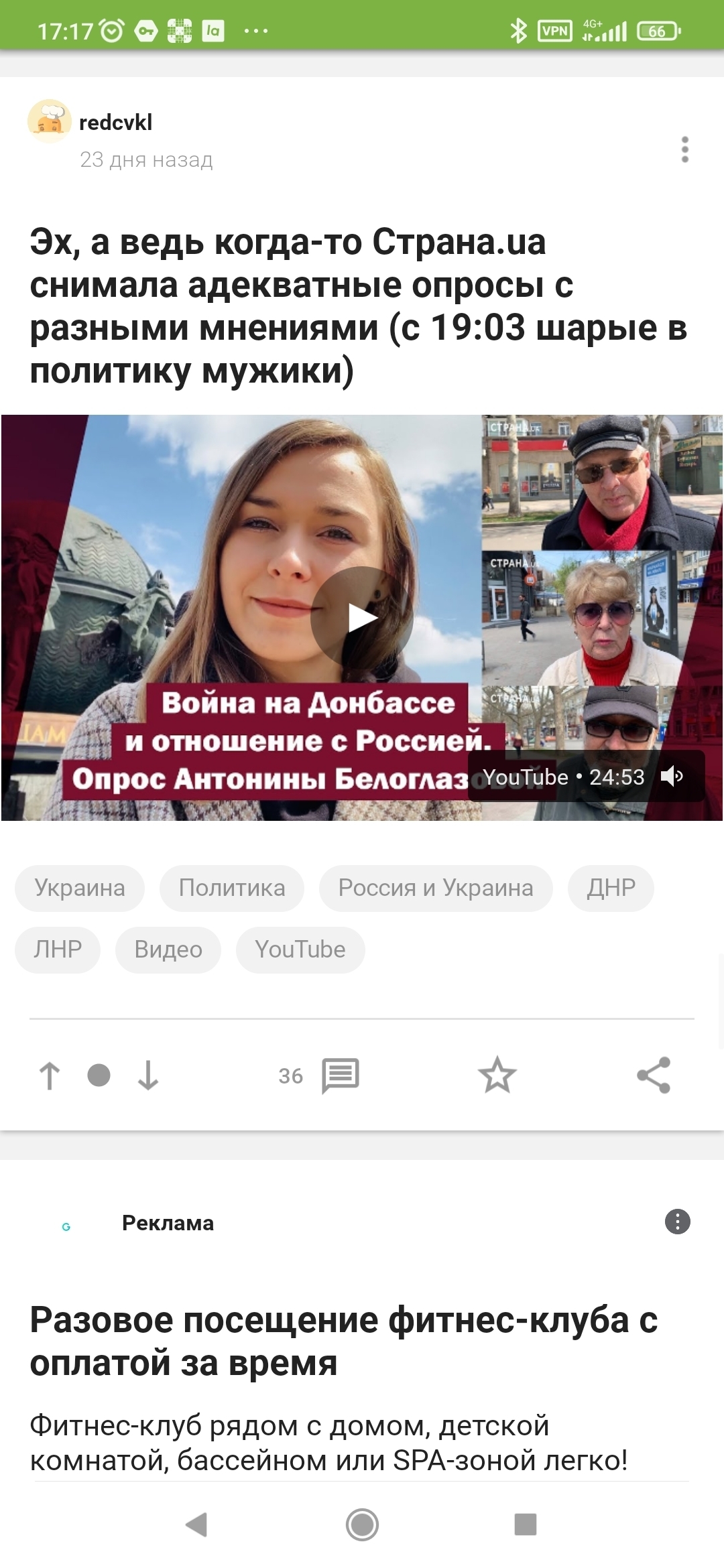Share this post
The width and height of the screenshot is (724, 1568).
pyautogui.click(x=654, y=1075)
